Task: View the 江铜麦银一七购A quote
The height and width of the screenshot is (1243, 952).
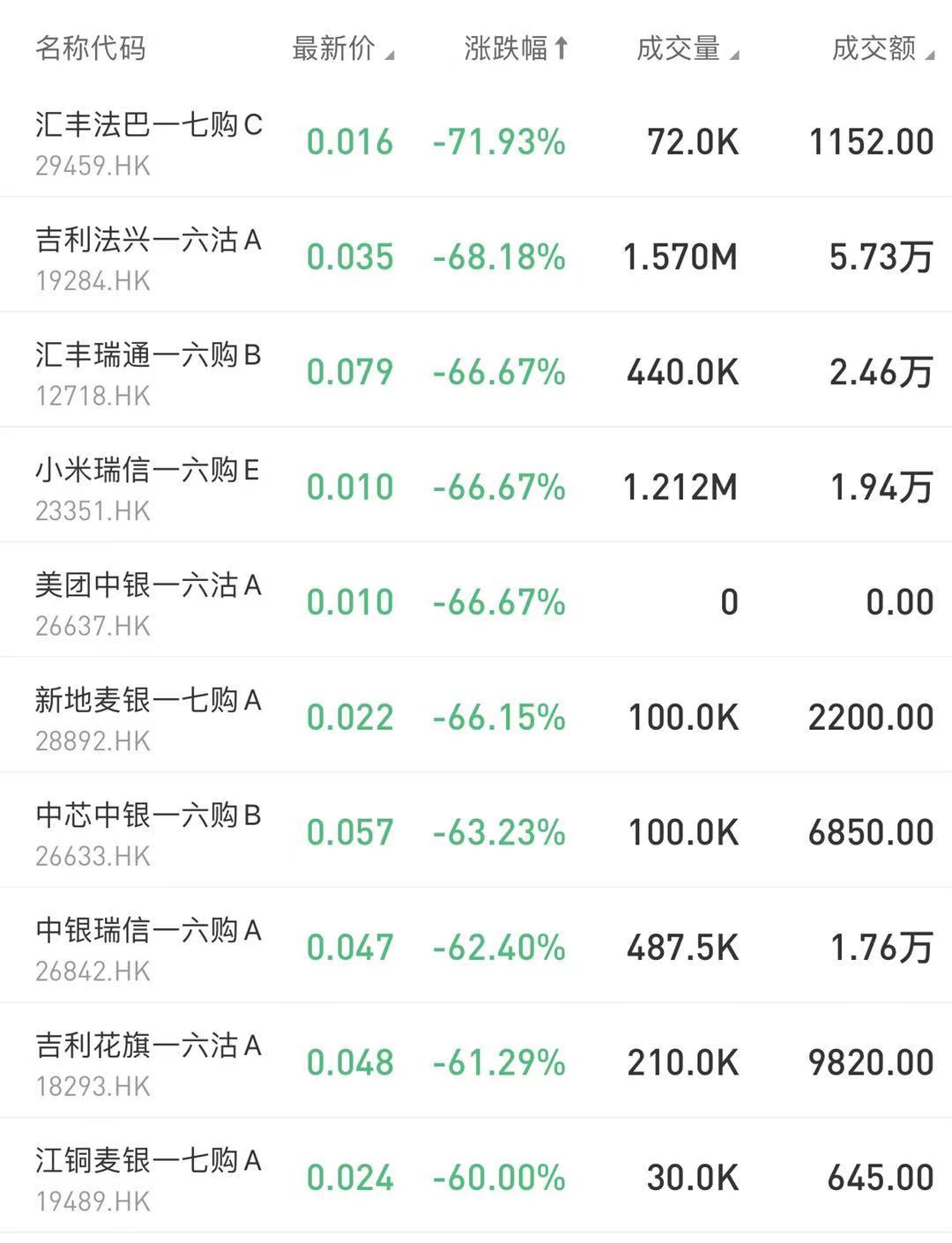Action: 148,1178
